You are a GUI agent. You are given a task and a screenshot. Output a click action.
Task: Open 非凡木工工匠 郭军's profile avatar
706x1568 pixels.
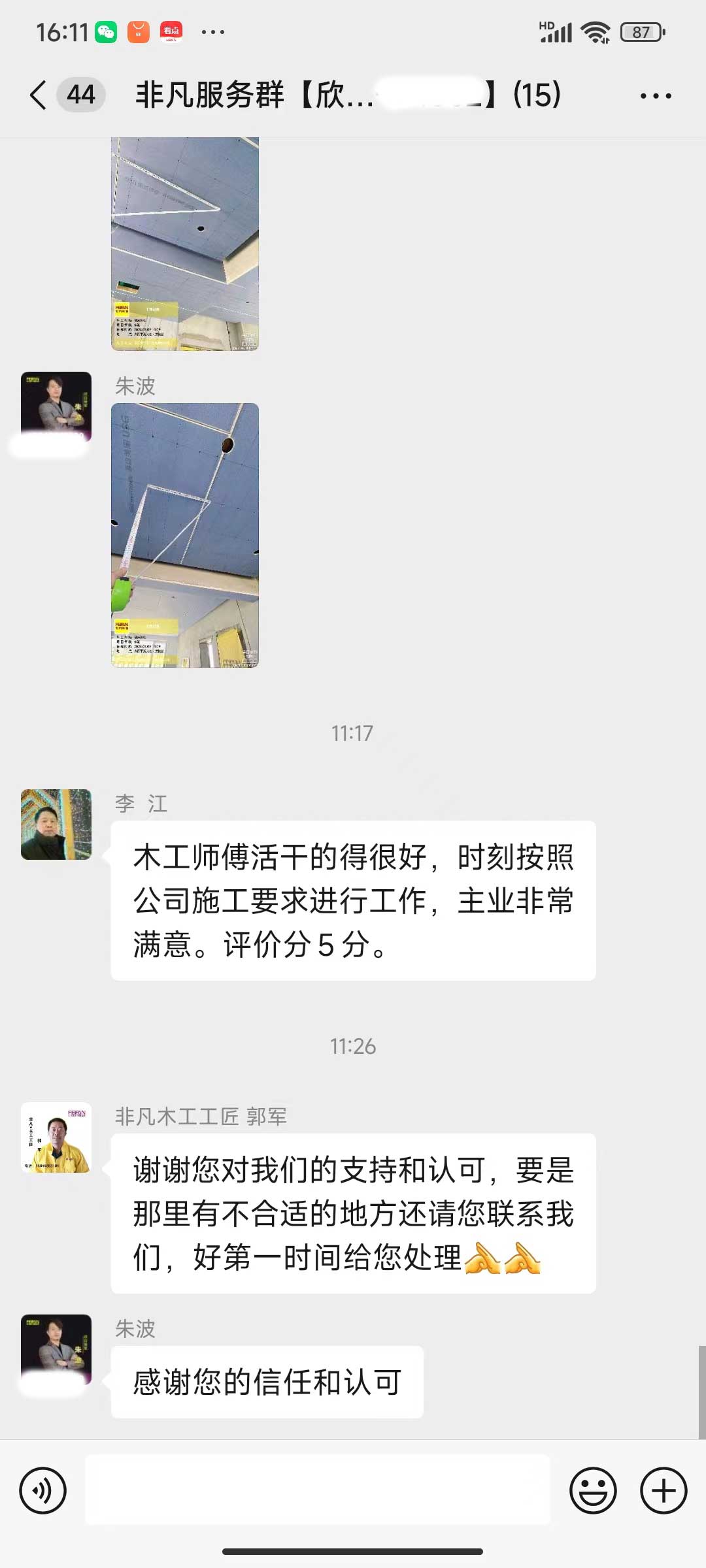click(56, 1137)
